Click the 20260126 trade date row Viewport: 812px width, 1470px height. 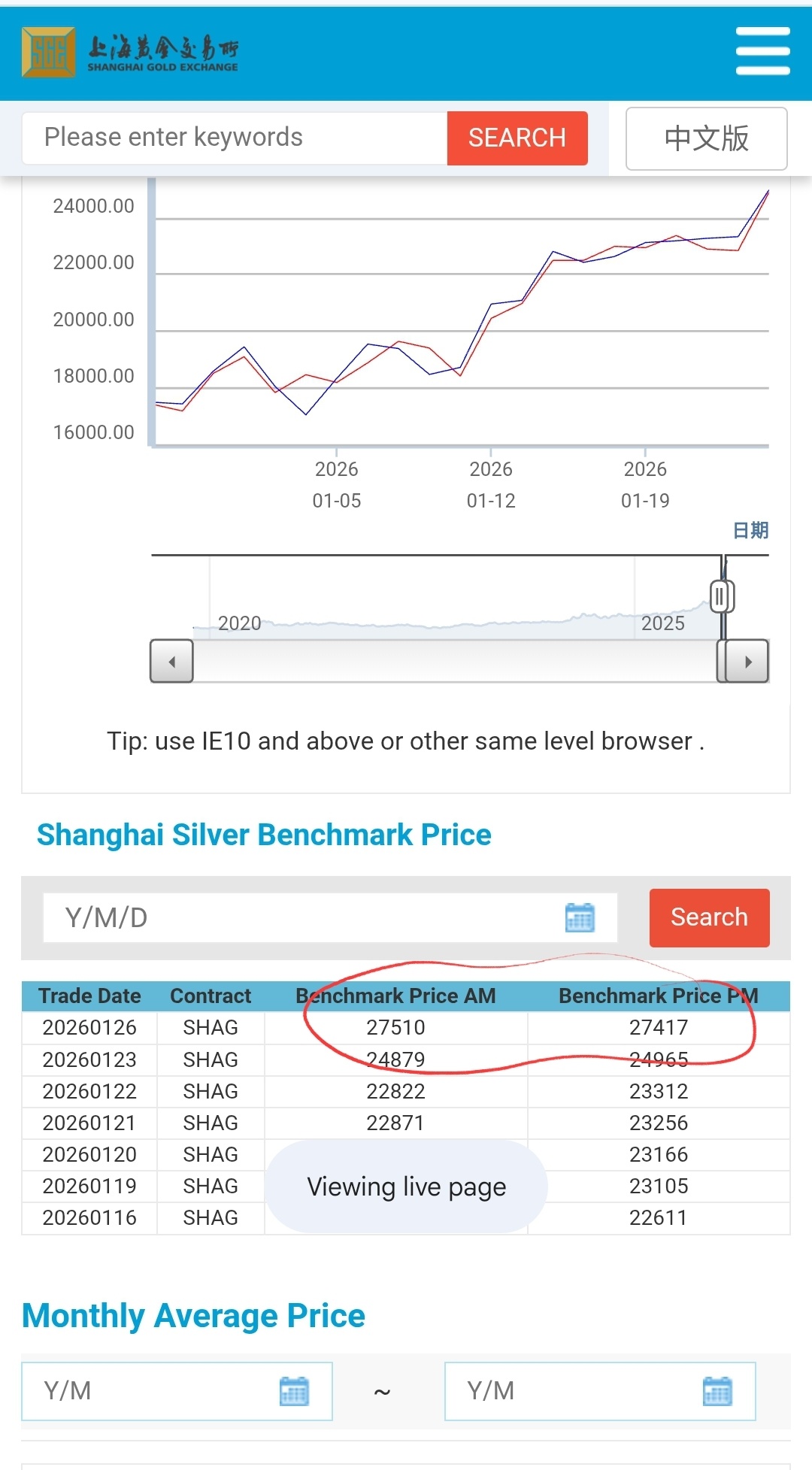90,1027
